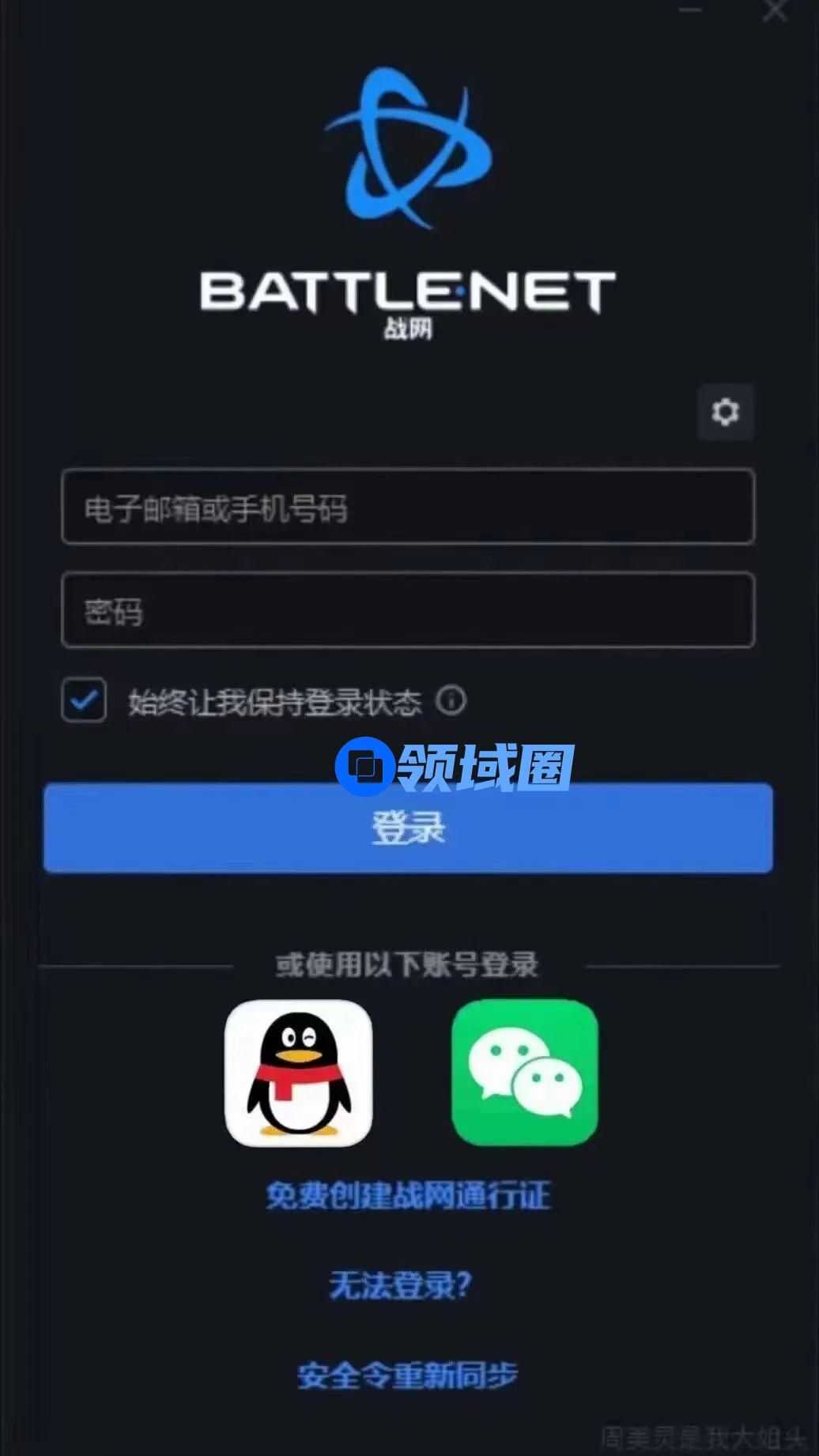Uncheck 始终让我保持登录状态 checkbox
The width and height of the screenshot is (819, 1456).
84,700
